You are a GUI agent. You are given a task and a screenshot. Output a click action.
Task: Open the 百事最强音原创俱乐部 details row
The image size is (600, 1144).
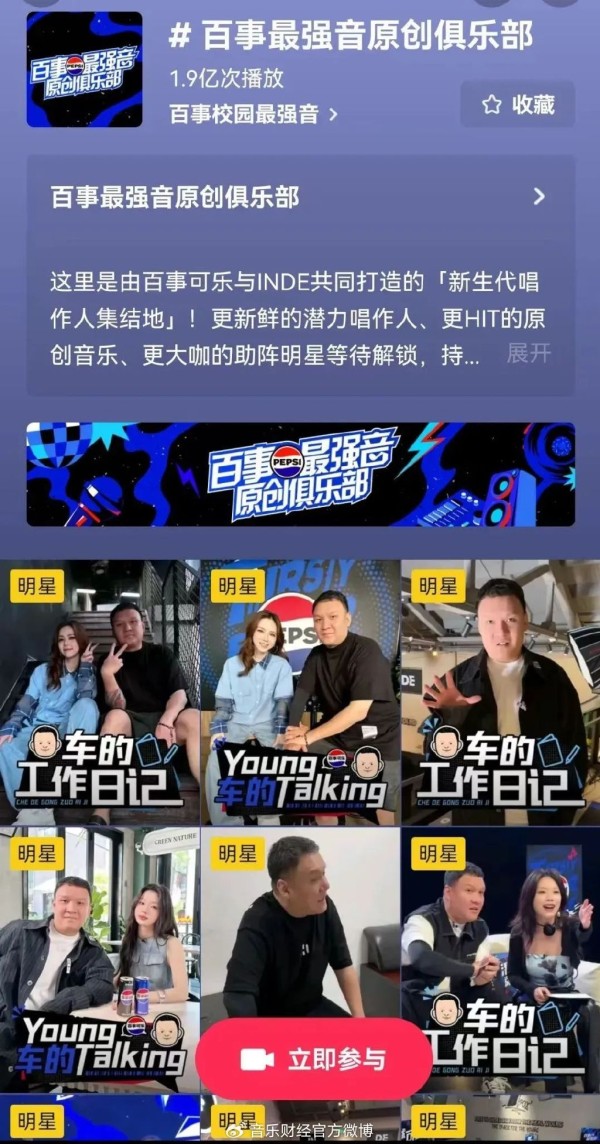pos(300,196)
